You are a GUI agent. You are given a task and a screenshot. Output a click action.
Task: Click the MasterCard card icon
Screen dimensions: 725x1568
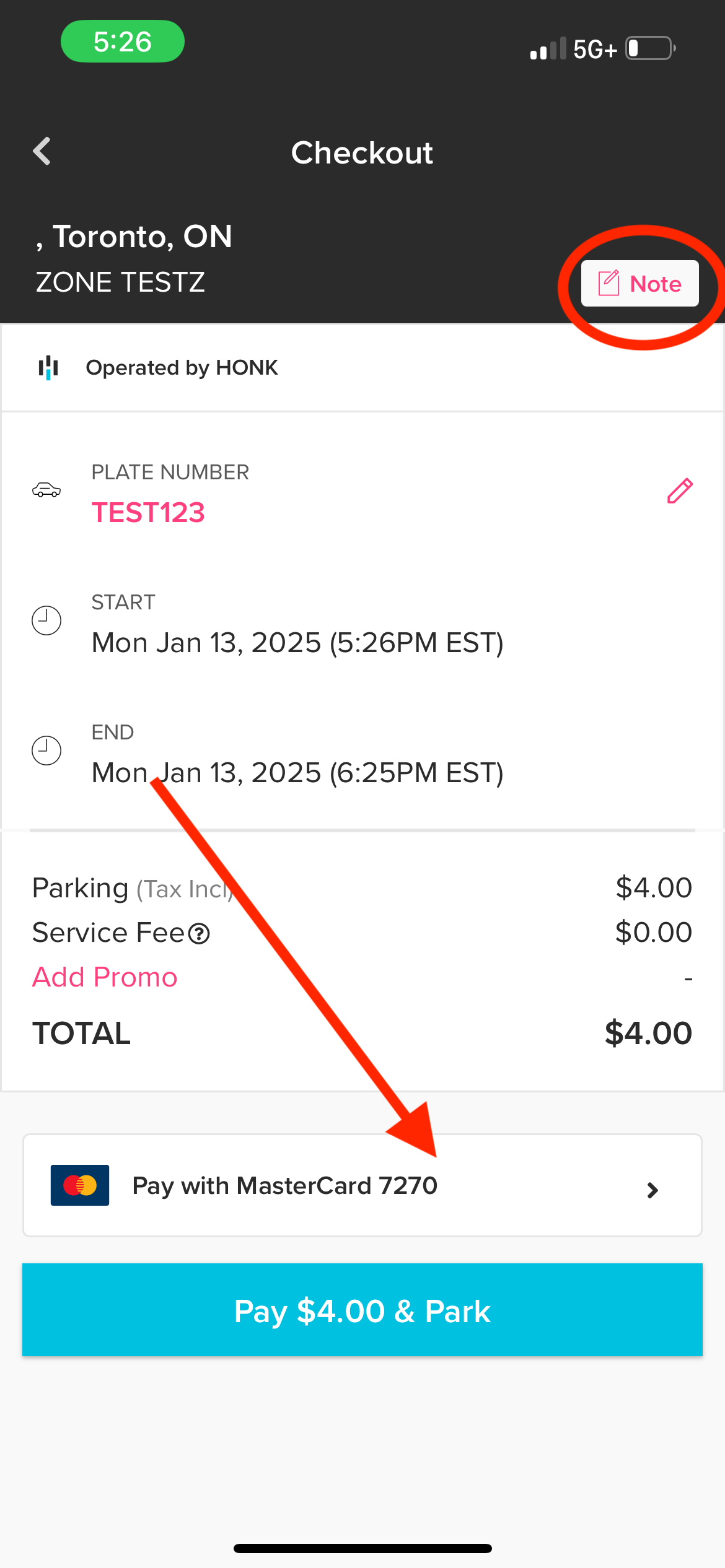(x=79, y=1185)
